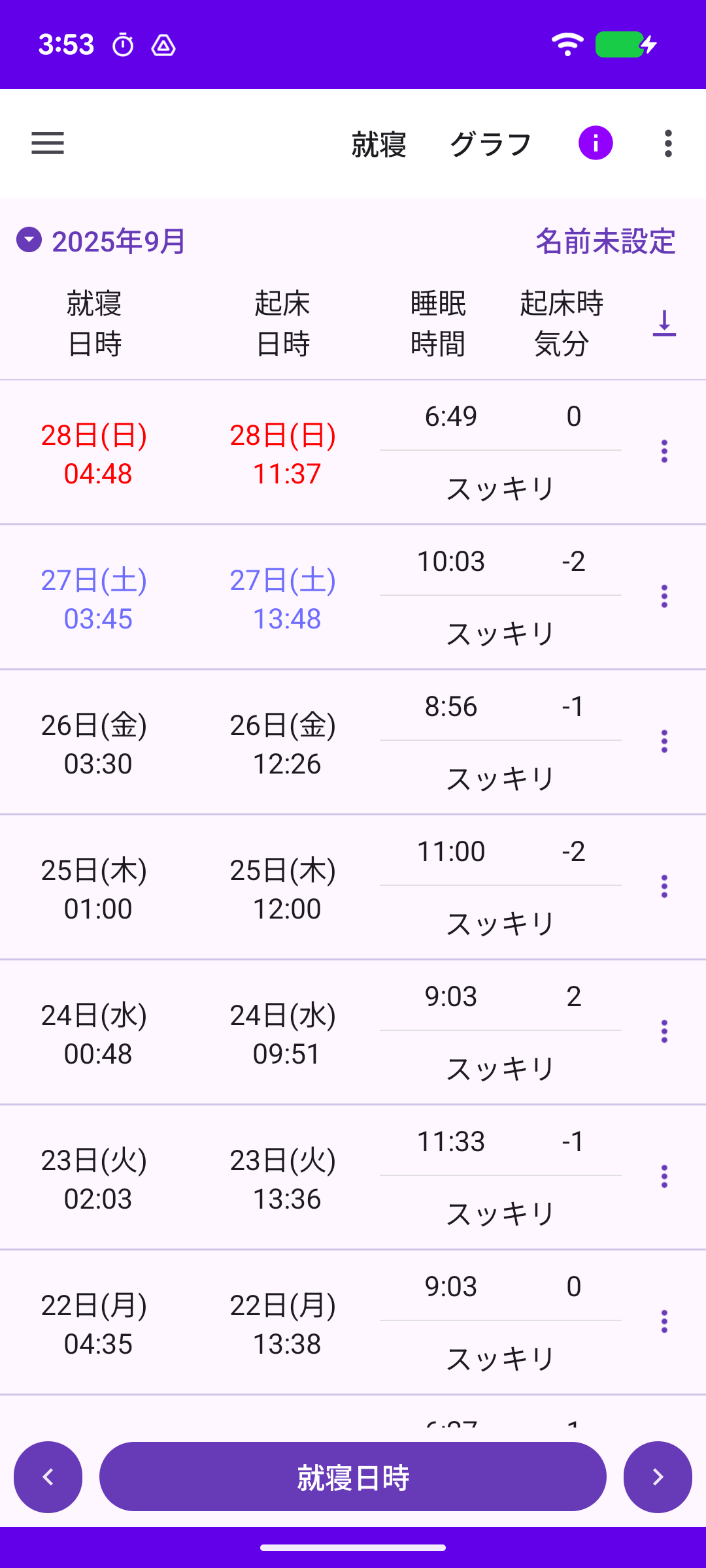Open the hamburger drawer menu

(48, 144)
